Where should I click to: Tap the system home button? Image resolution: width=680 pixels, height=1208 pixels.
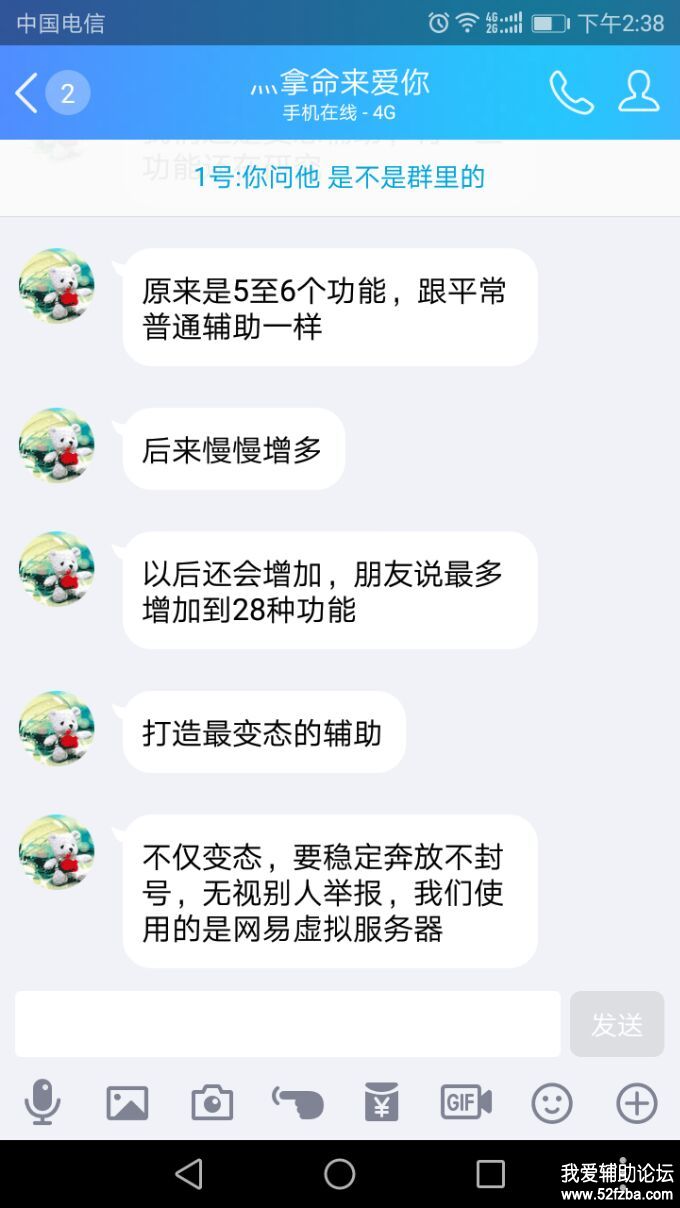click(340, 1174)
